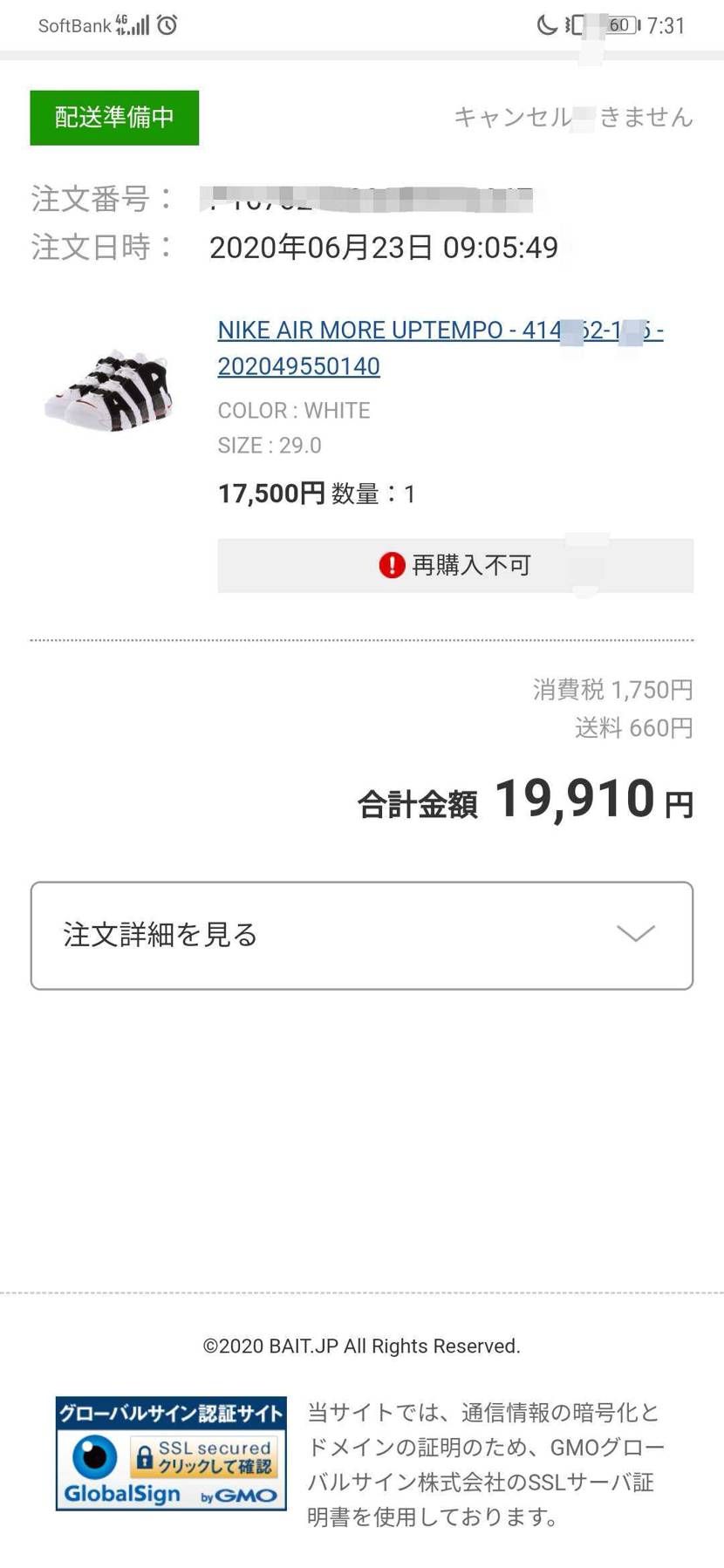The width and height of the screenshot is (724, 1568).
Task: Tap the chevron arrow on order details bar
Action: (634, 935)
